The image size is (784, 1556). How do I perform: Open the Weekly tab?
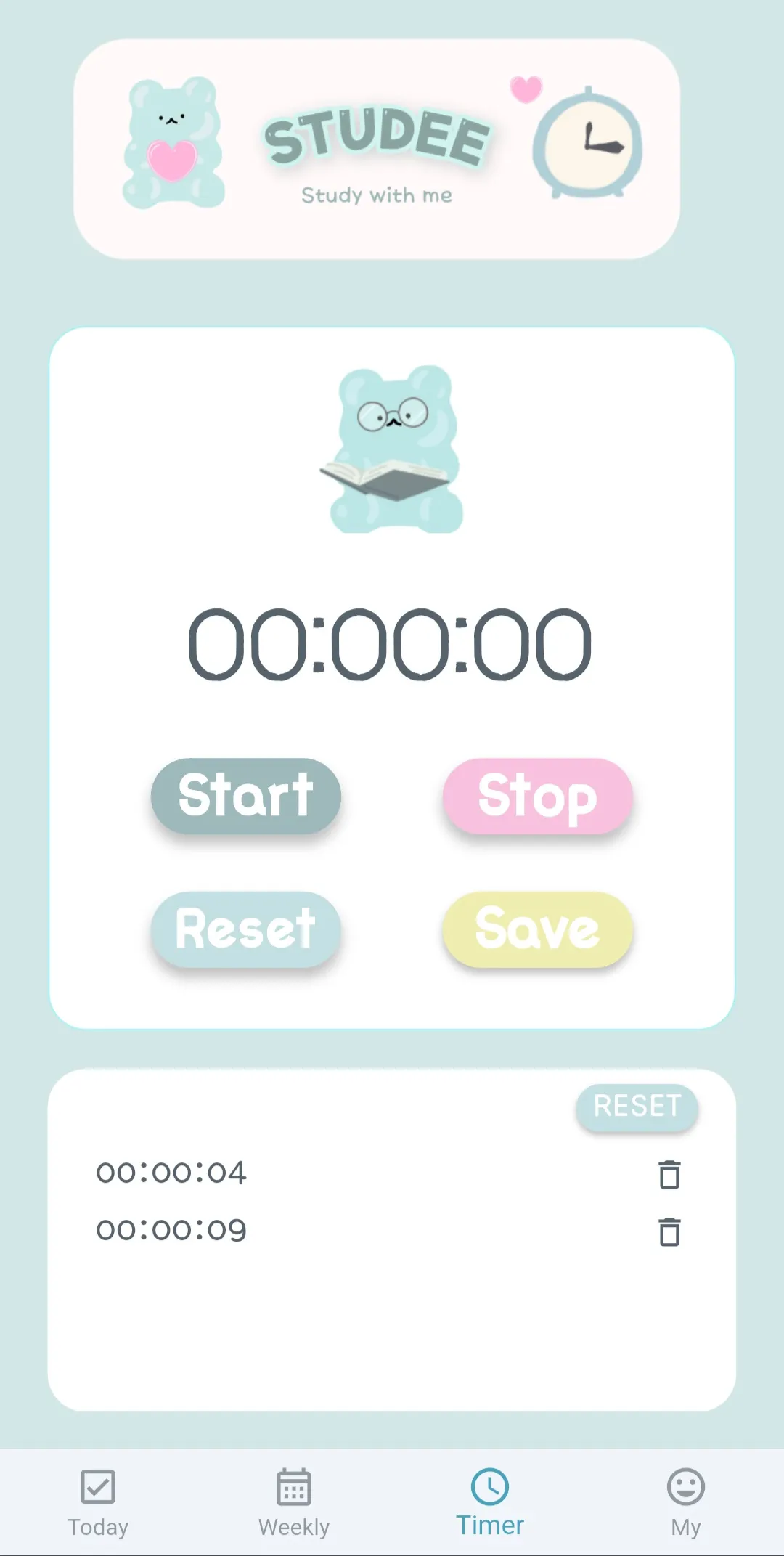[294, 1502]
